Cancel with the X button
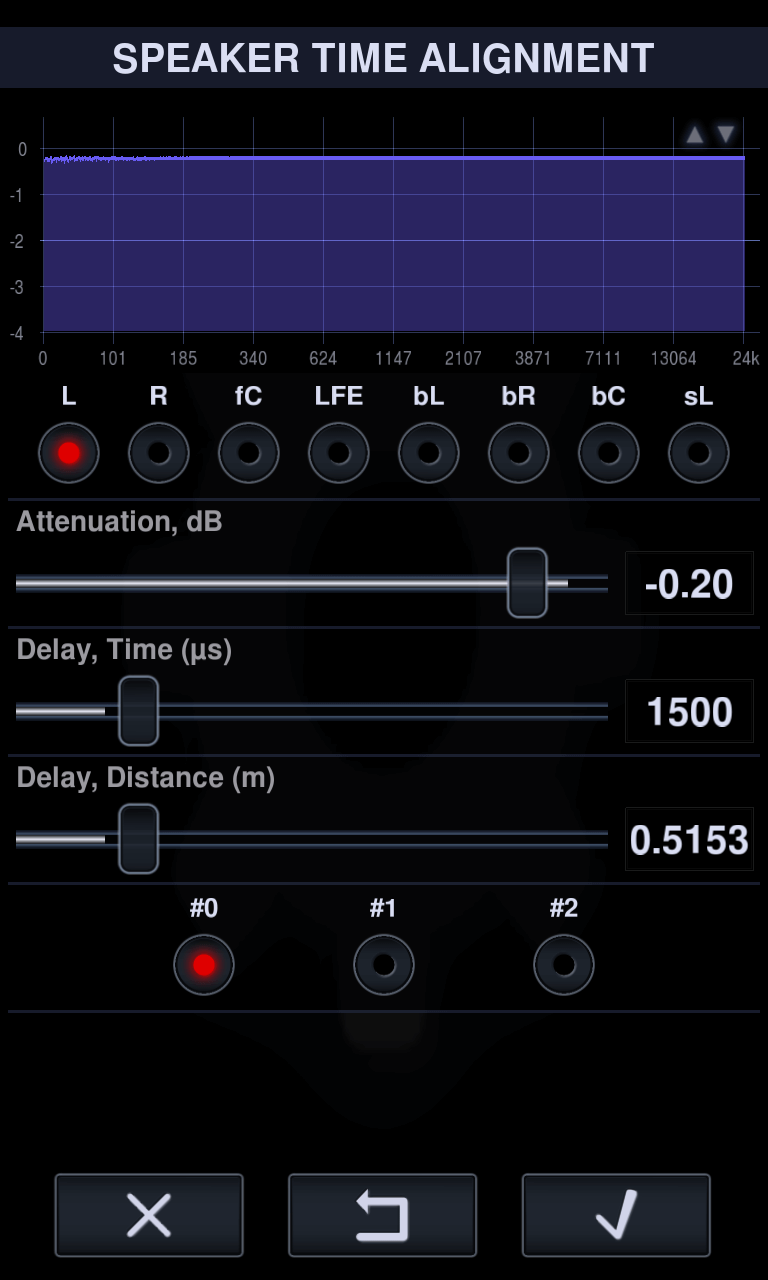The width and height of the screenshot is (768, 1280). pyautogui.click(x=149, y=1215)
